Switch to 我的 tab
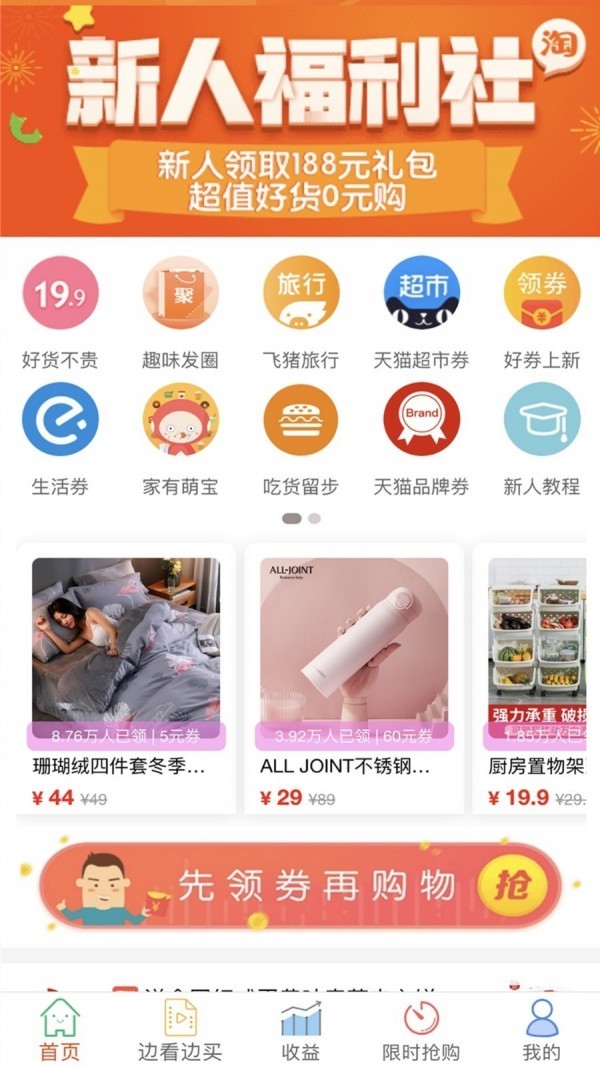This screenshot has height=1067, width=600. tap(541, 1030)
